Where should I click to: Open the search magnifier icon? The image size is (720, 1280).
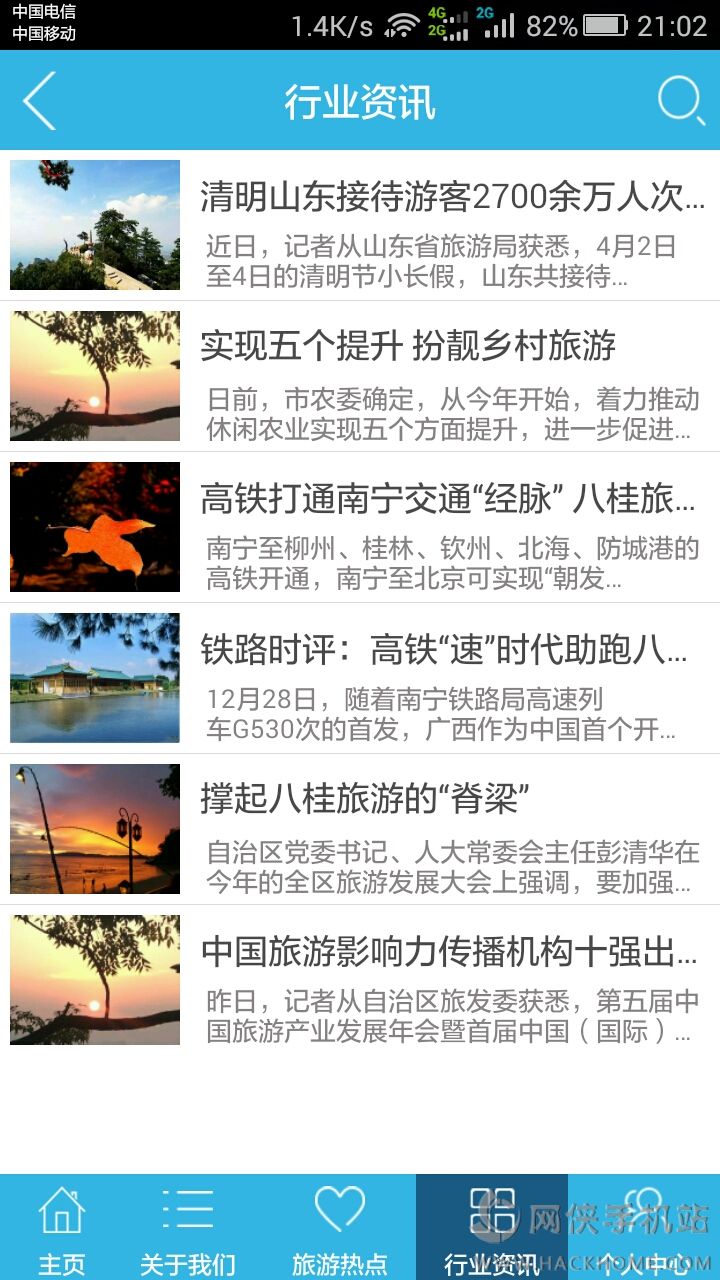(681, 101)
